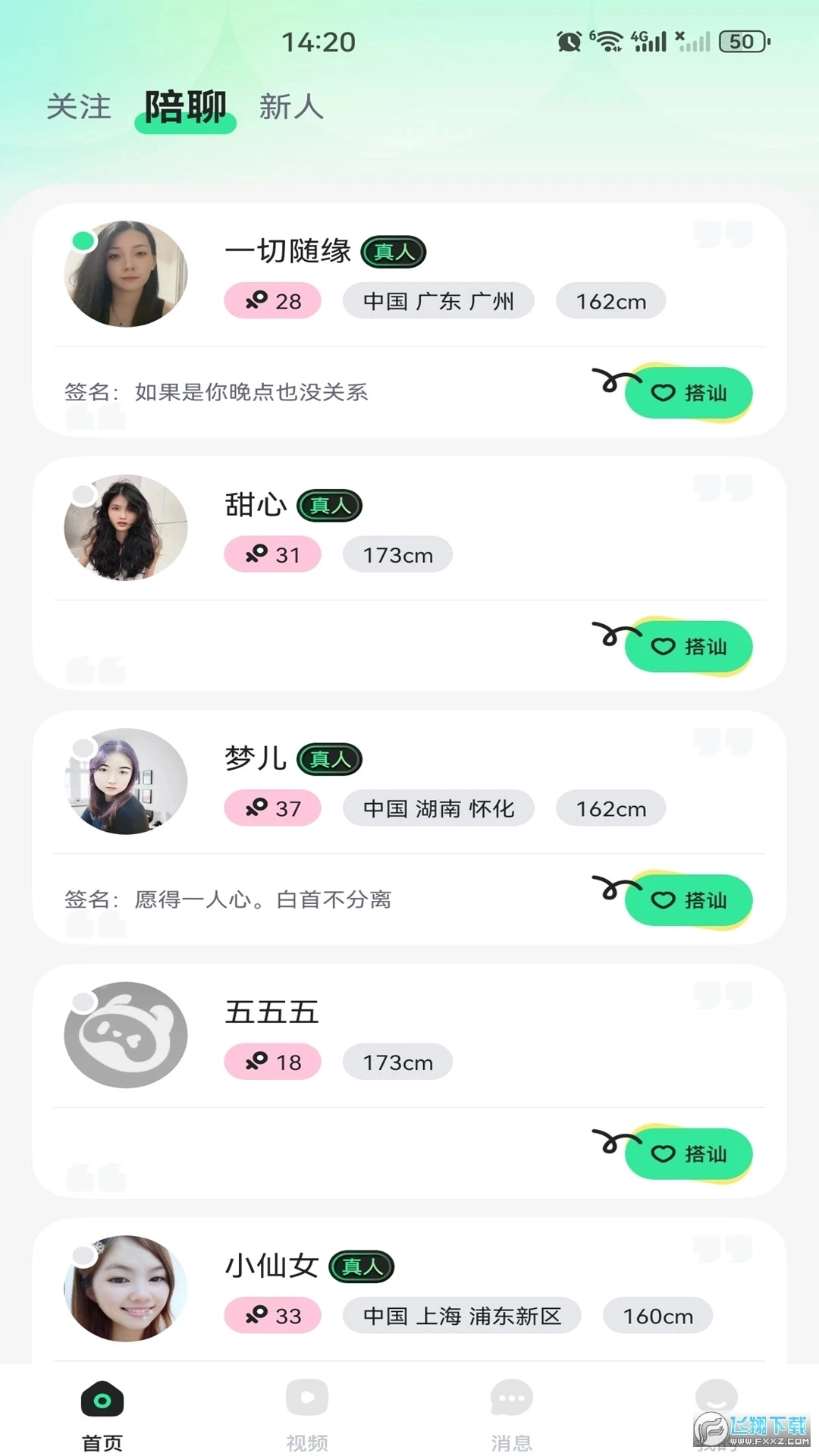Toggle the 真人 badge on 梦儿's card

(331, 758)
